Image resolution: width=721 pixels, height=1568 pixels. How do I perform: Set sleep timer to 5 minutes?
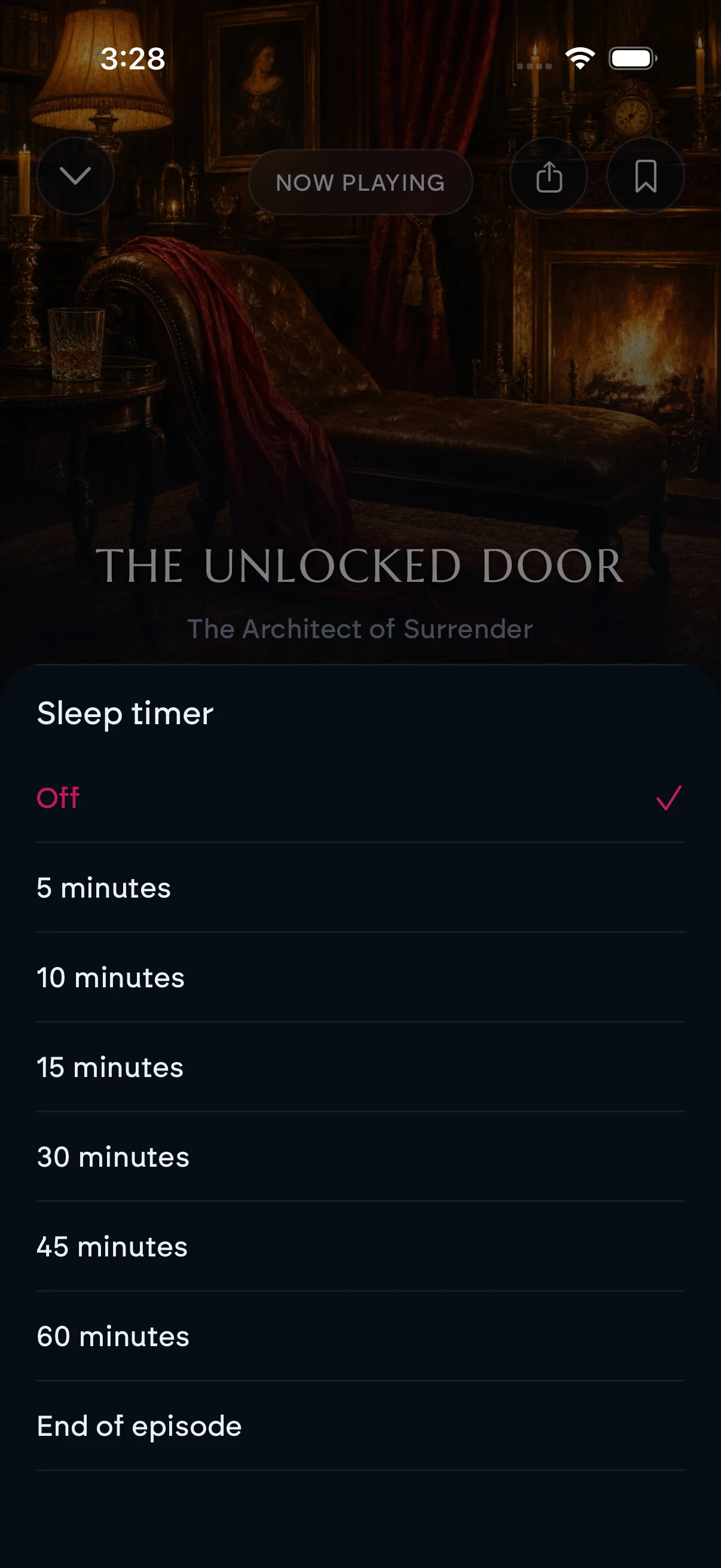(360, 887)
